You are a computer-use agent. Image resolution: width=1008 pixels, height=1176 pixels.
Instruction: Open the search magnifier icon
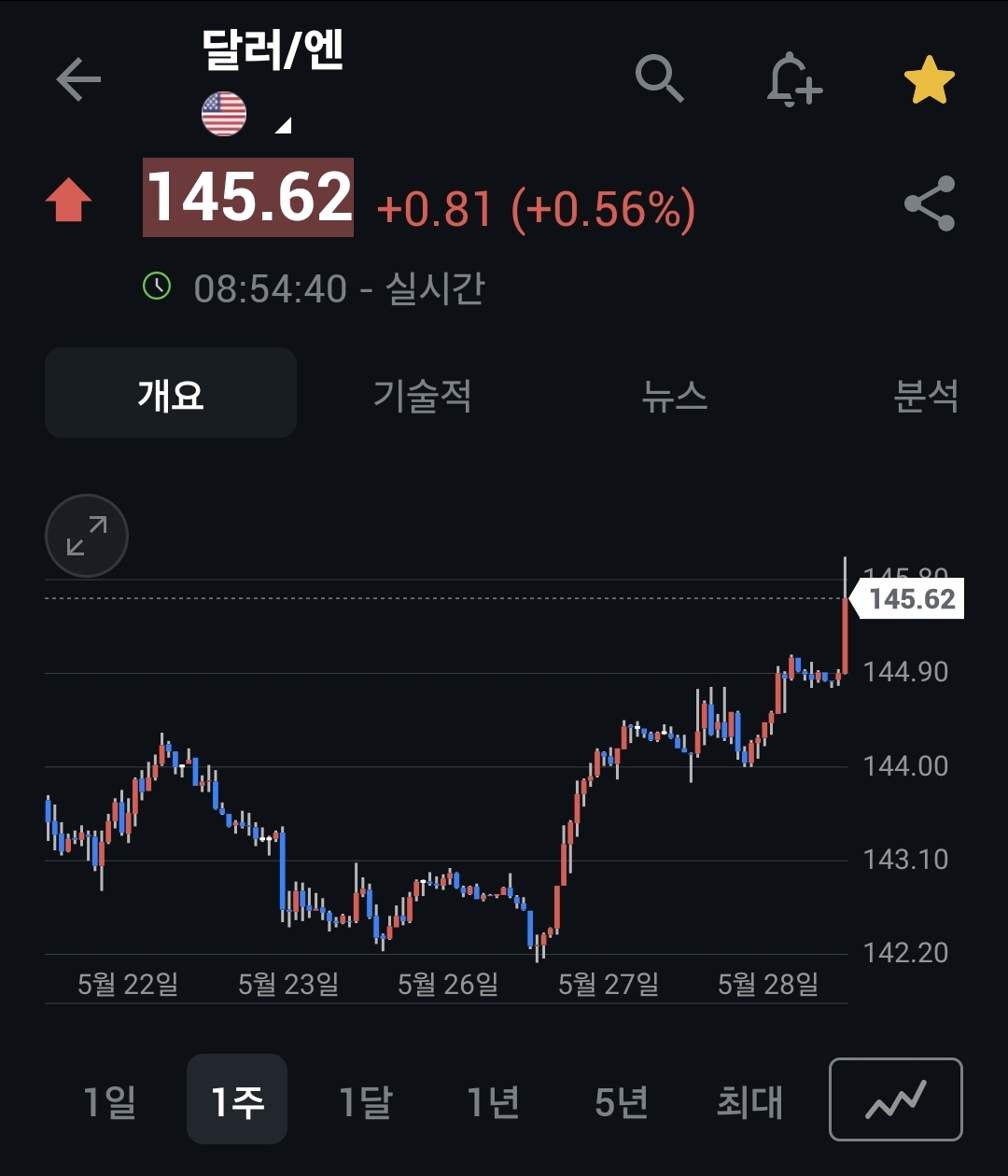tap(659, 78)
